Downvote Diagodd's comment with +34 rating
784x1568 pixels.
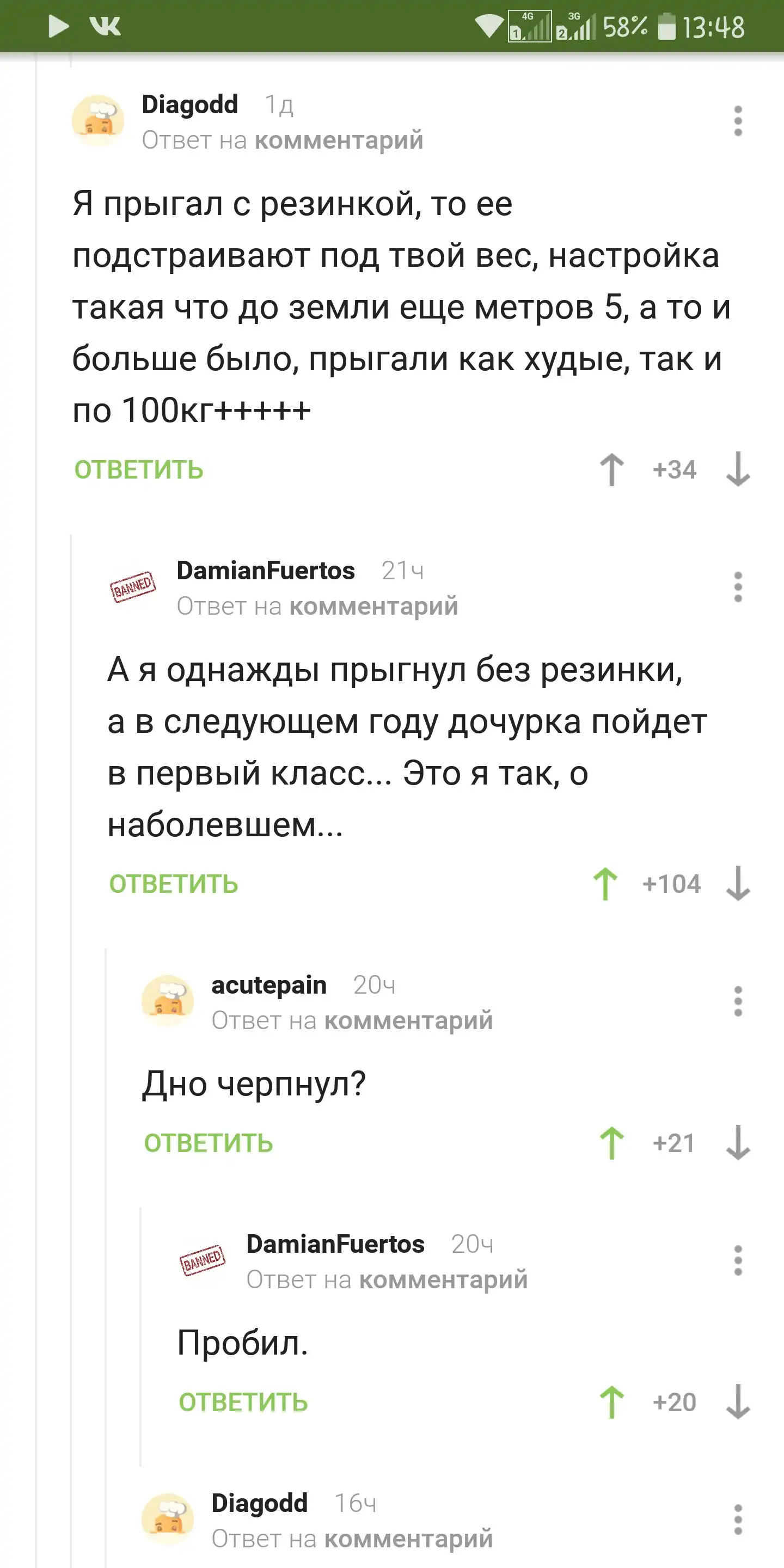(738, 470)
